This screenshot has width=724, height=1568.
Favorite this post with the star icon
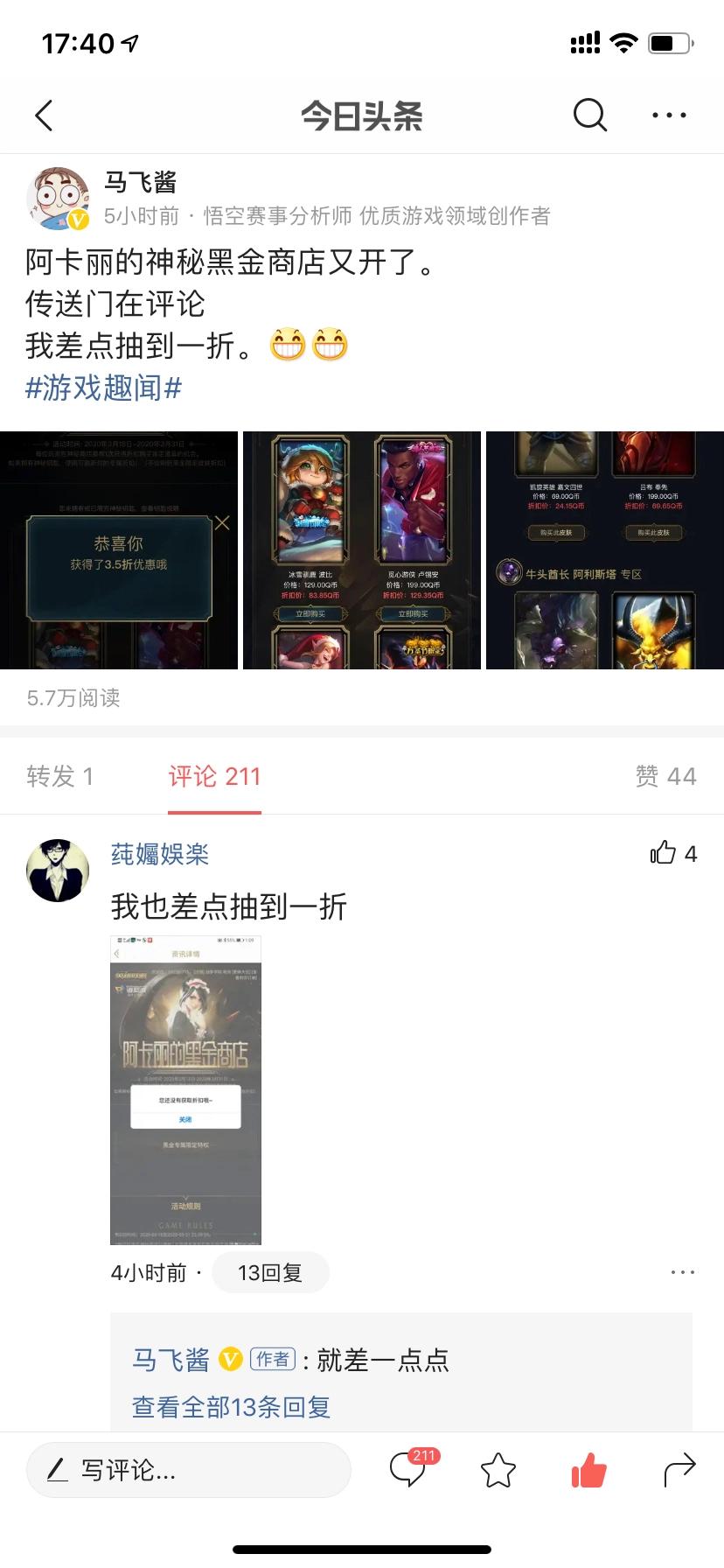coord(498,1470)
